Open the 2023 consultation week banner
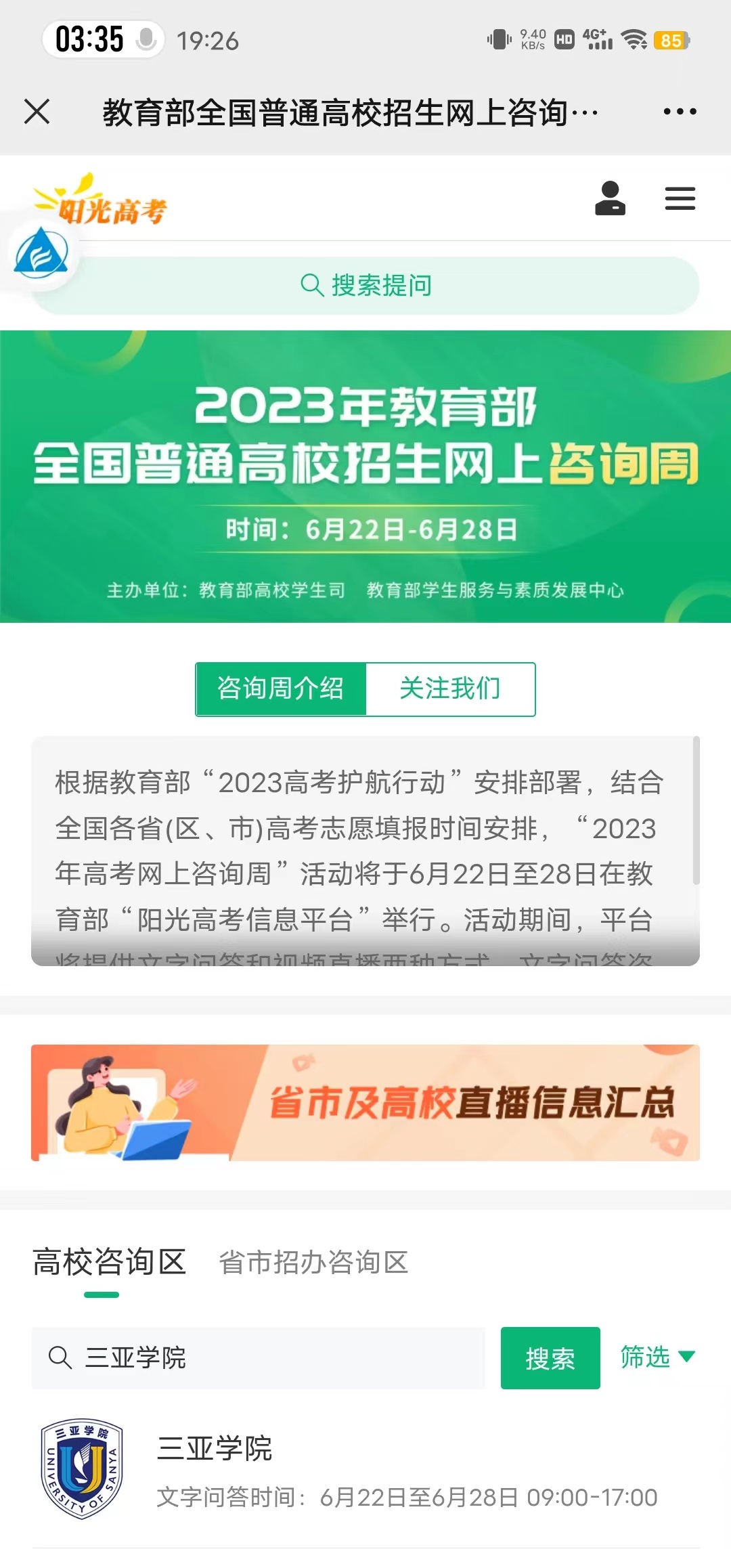Screen dimensions: 731x1568 pyautogui.click(x=365, y=476)
